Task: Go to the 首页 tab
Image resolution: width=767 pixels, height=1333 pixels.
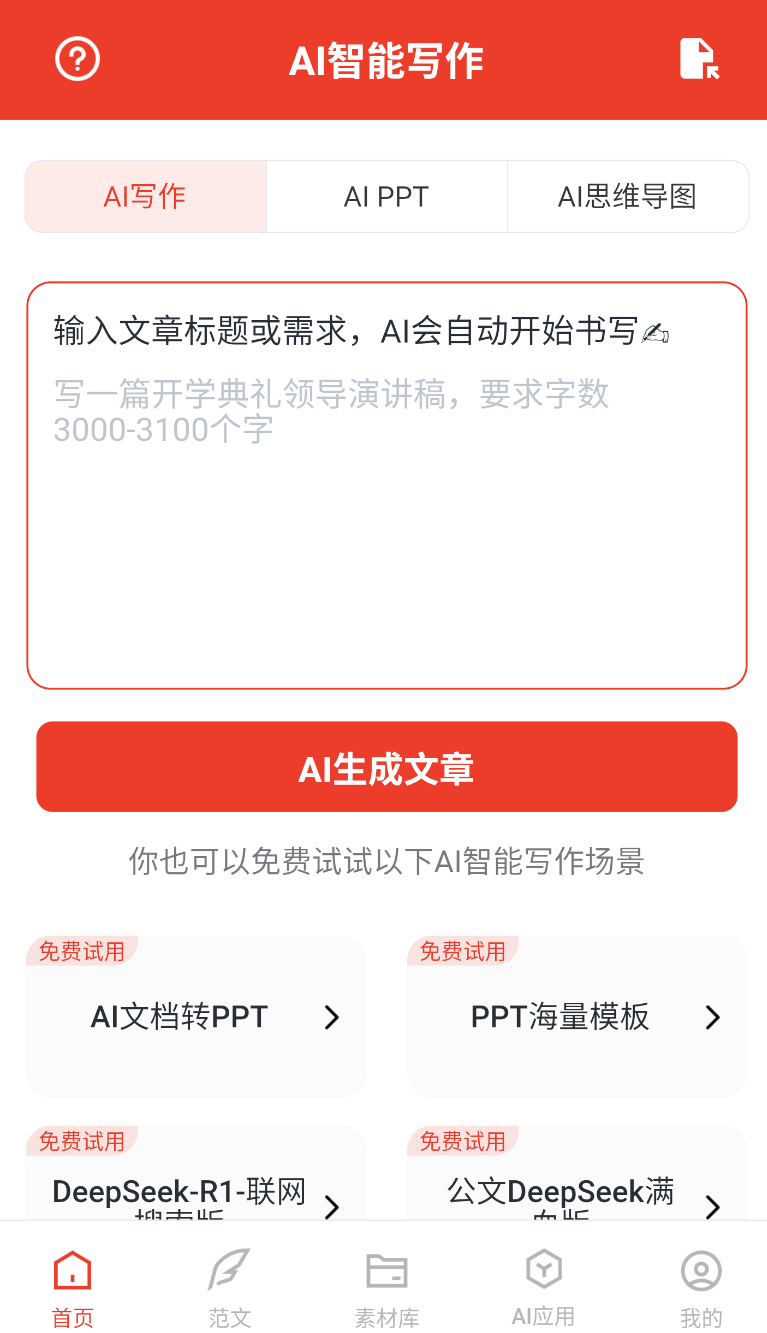Action: coord(72,1285)
